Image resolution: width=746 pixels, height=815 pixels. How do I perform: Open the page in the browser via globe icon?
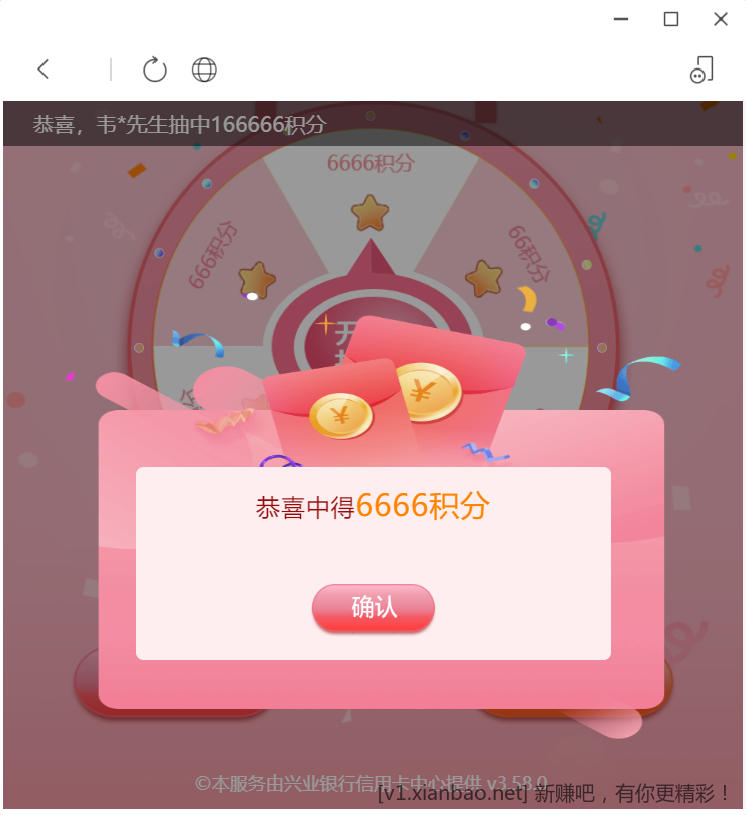pos(204,69)
